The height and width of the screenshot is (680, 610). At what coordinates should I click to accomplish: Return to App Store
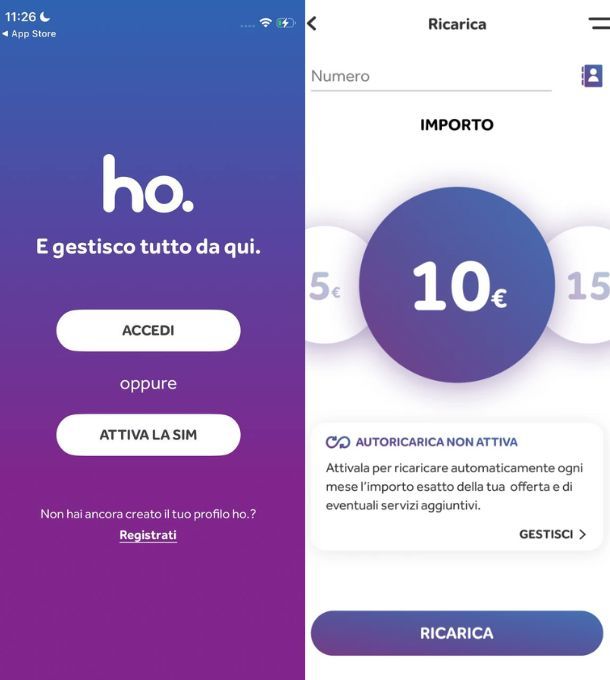pos(30,34)
